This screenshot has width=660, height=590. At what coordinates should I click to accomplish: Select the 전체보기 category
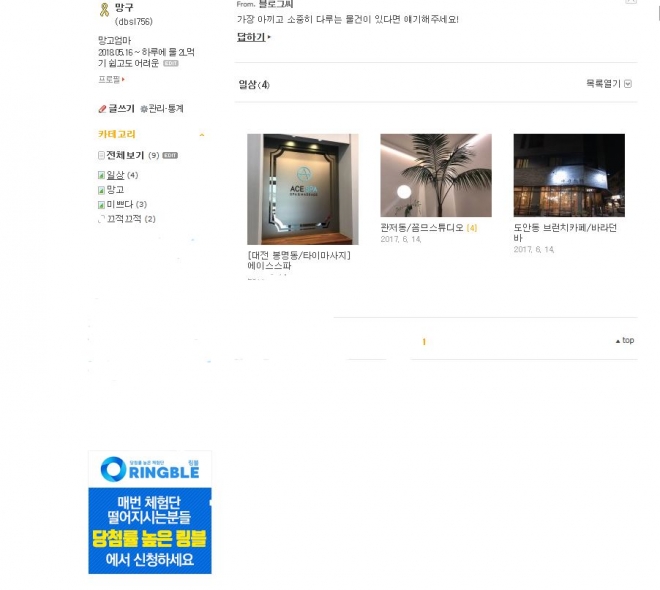click(126, 155)
